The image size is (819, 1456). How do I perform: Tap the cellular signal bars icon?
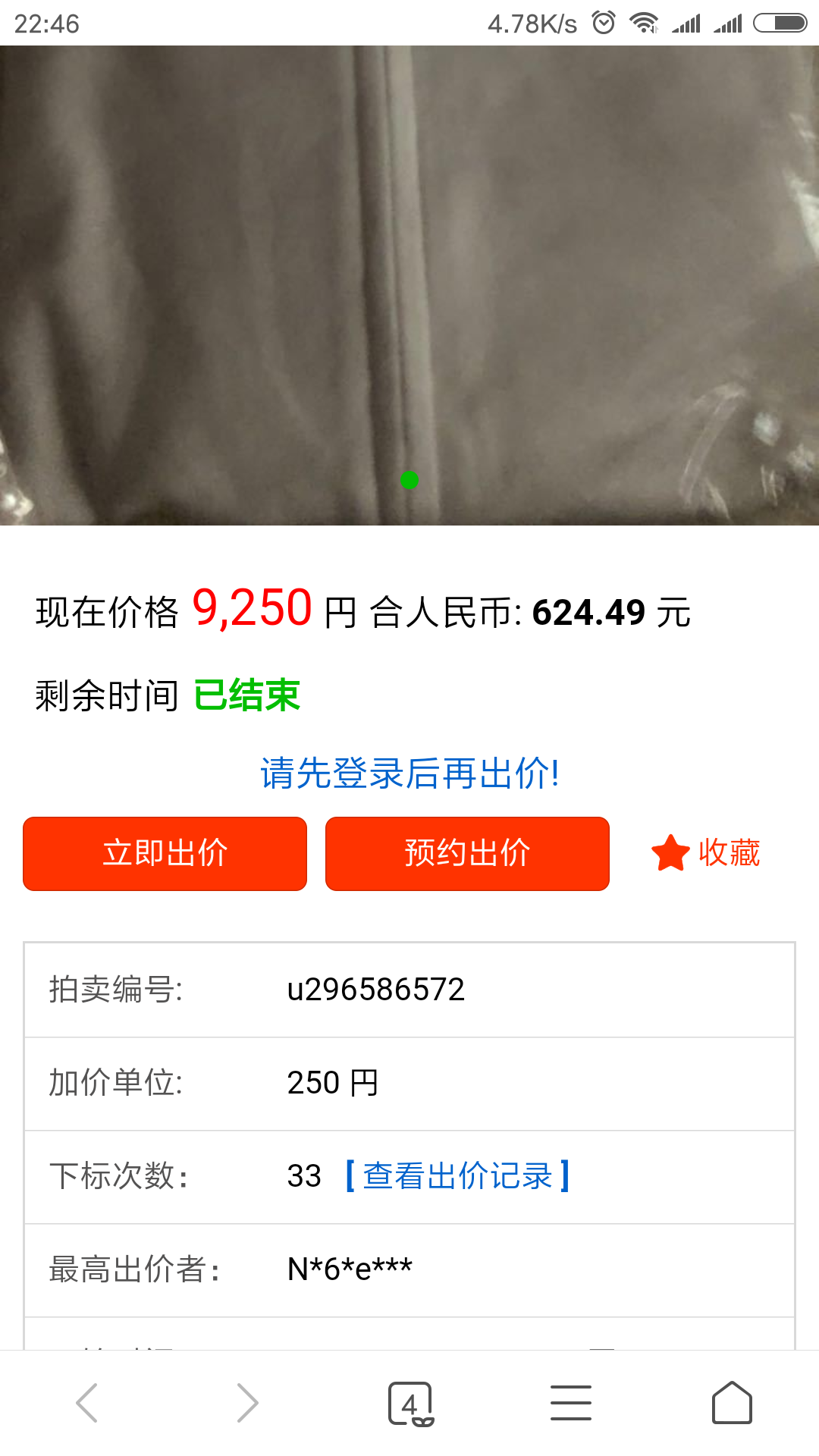point(685,23)
